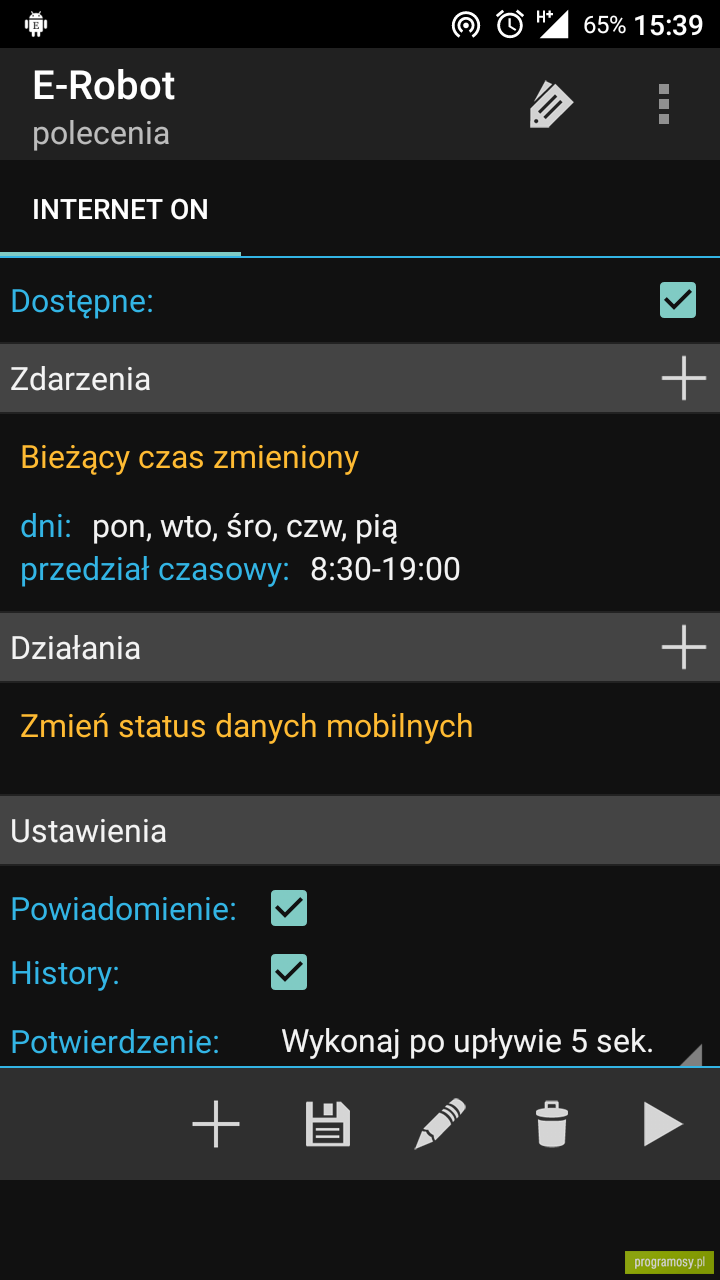Tap the tag pencil icon in app bar
The width and height of the screenshot is (720, 1280).
pos(551,105)
